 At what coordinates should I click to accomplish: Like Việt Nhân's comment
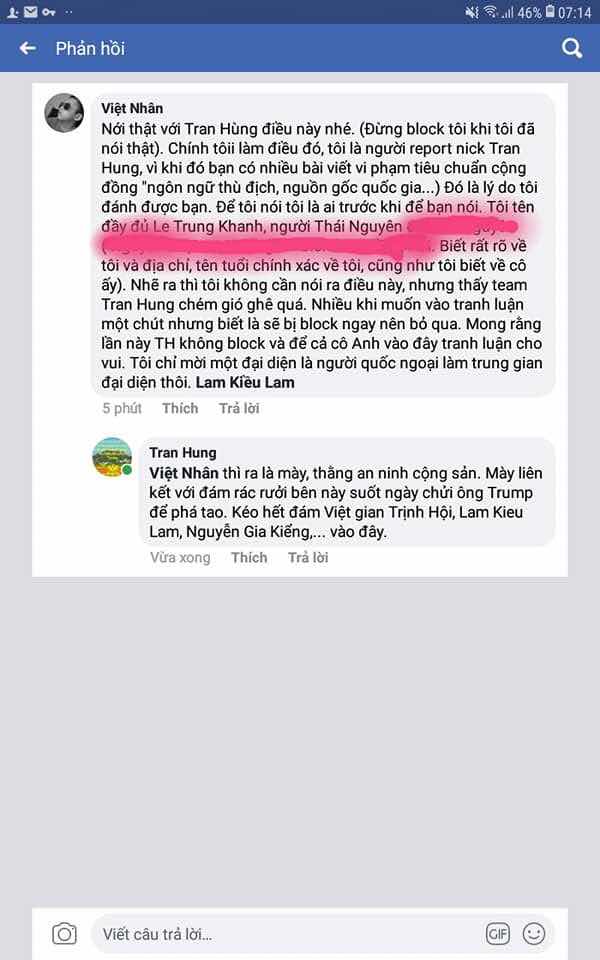(180, 408)
